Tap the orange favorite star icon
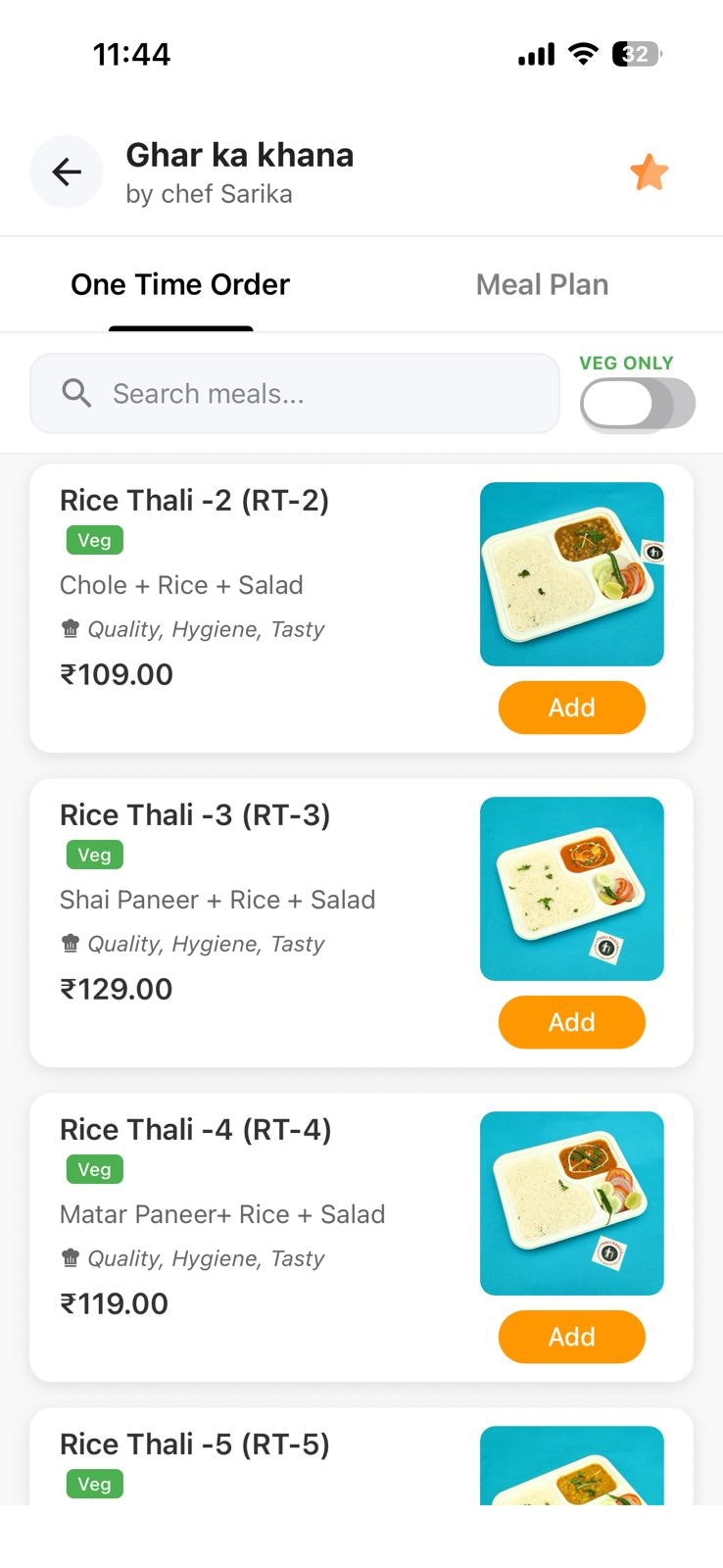 click(x=649, y=172)
